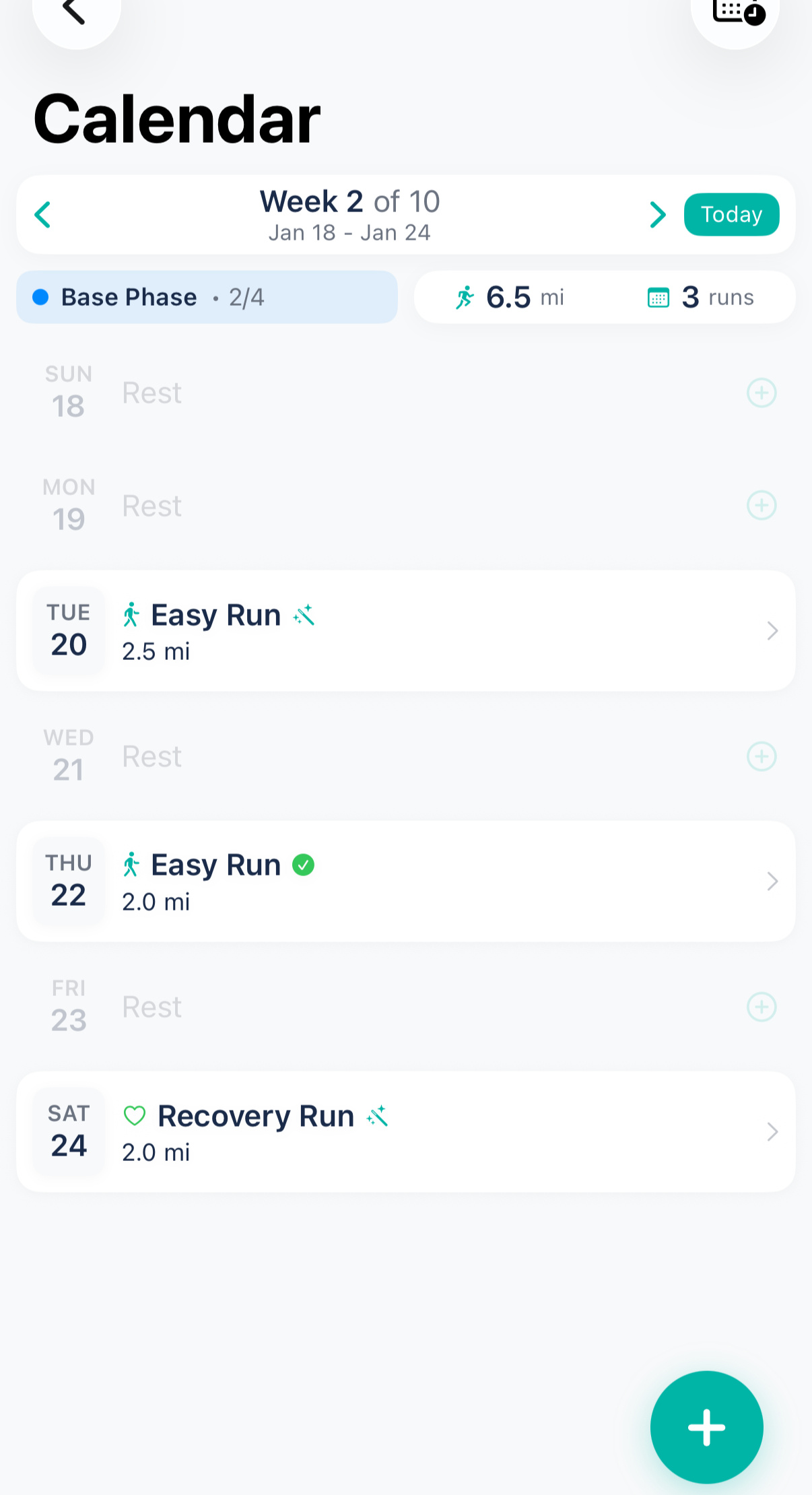The height and width of the screenshot is (1495, 812).
Task: Go to the previous week
Action: click(x=43, y=215)
